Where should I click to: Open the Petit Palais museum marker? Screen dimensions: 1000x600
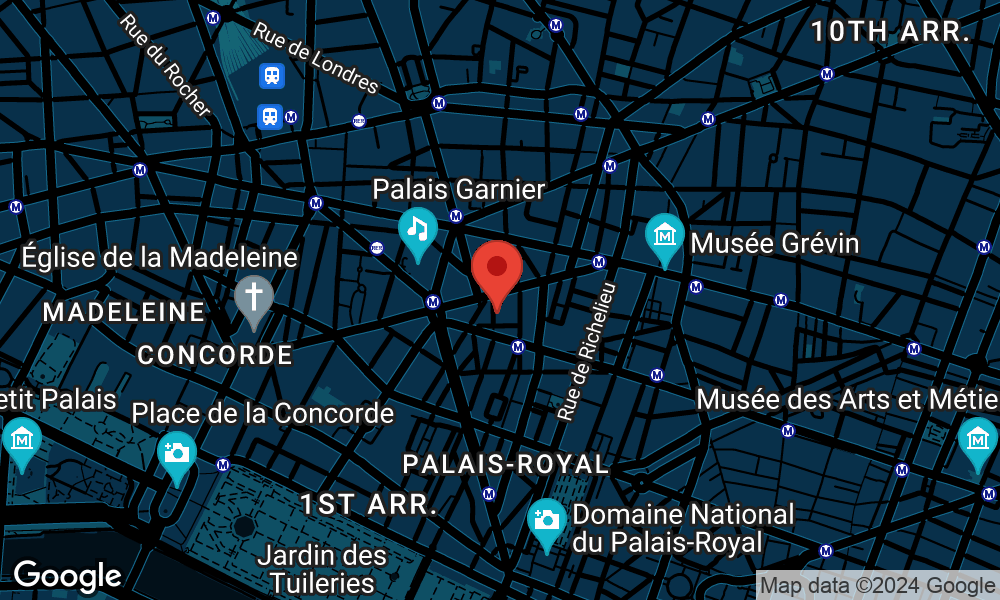pyautogui.click(x=21, y=439)
